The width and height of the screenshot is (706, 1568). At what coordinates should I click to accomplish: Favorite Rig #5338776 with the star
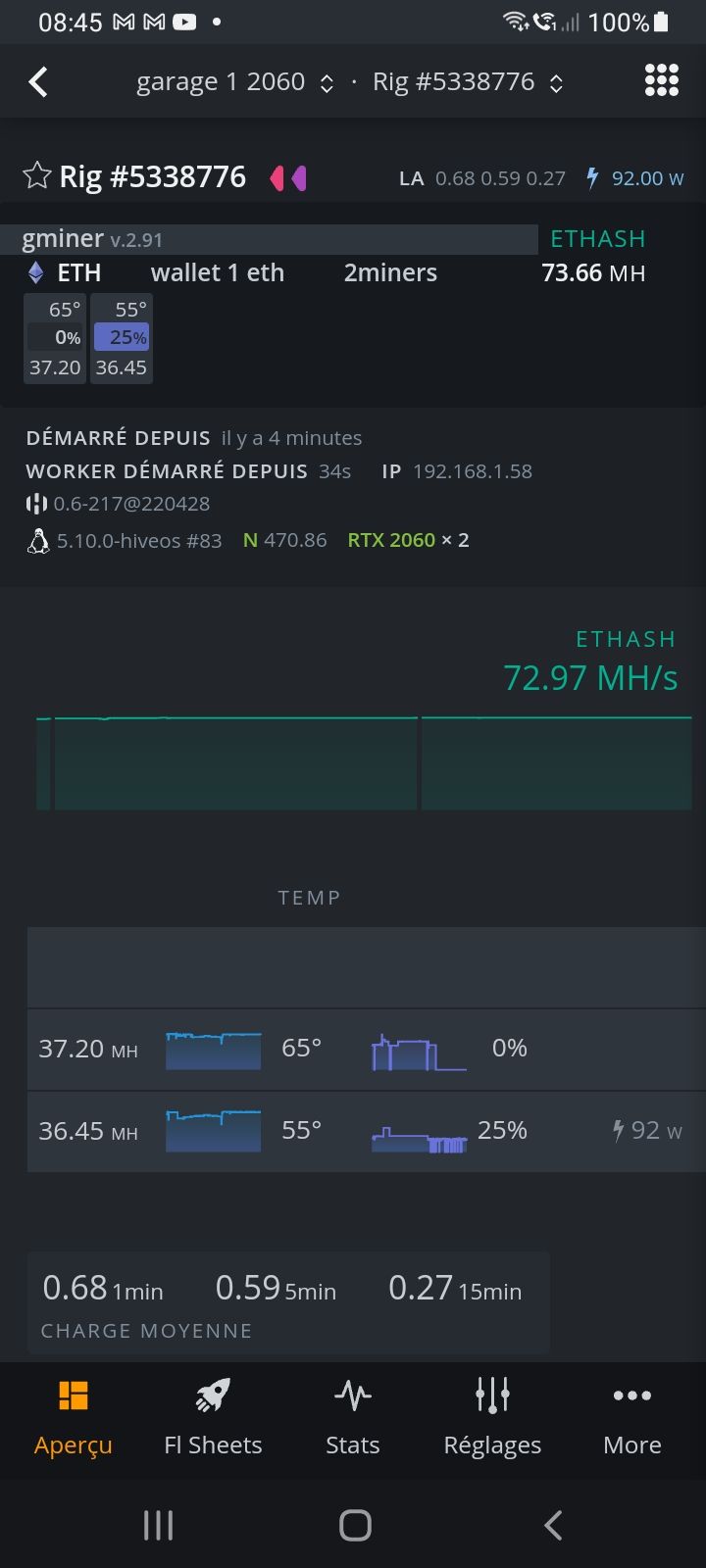pos(37,176)
